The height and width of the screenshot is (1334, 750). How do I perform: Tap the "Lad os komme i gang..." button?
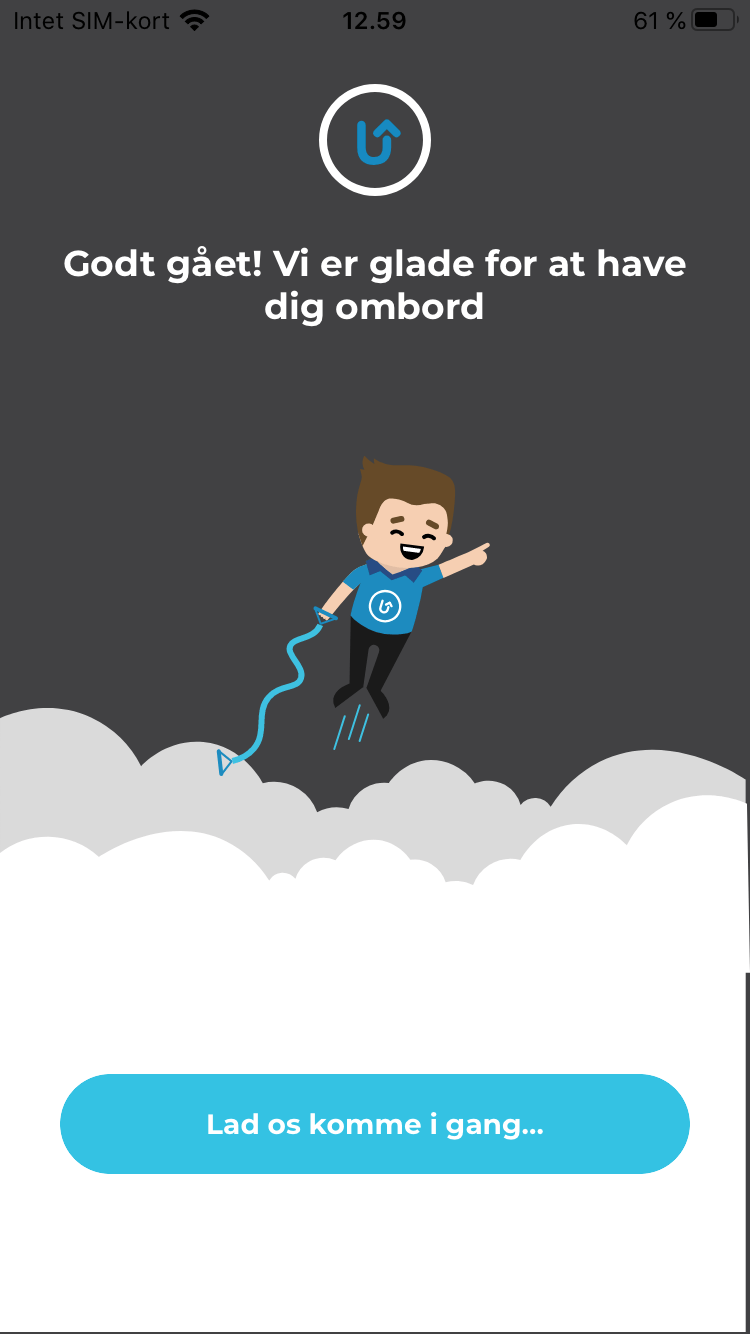(x=375, y=1124)
